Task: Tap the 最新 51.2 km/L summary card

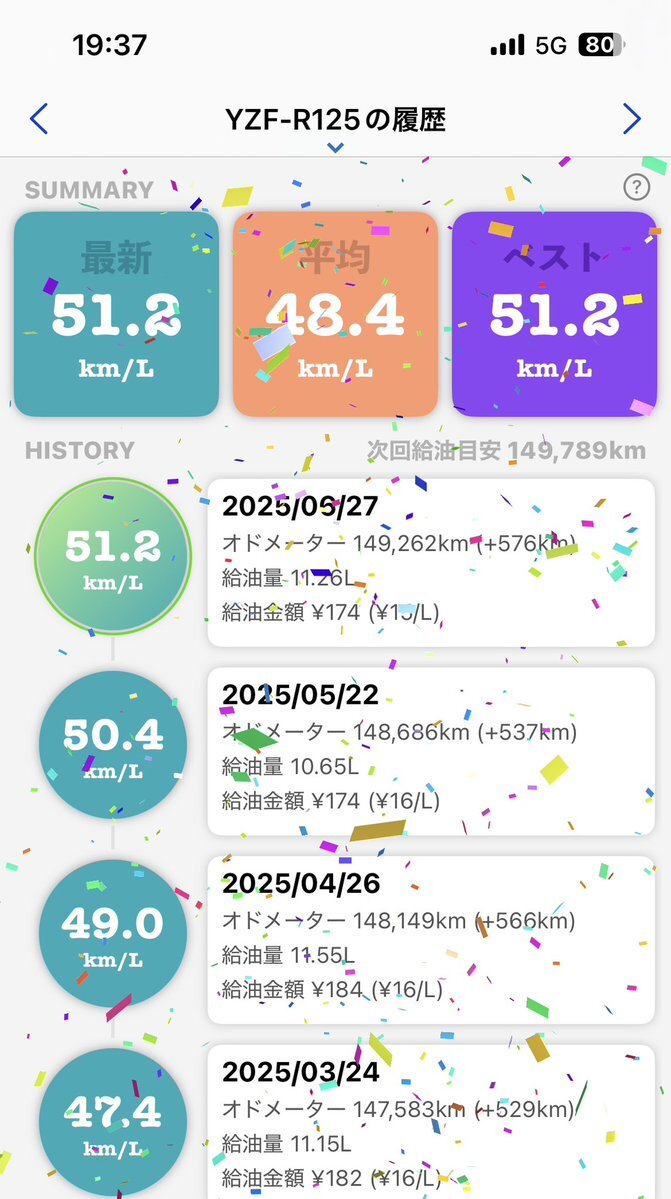Action: [116, 314]
